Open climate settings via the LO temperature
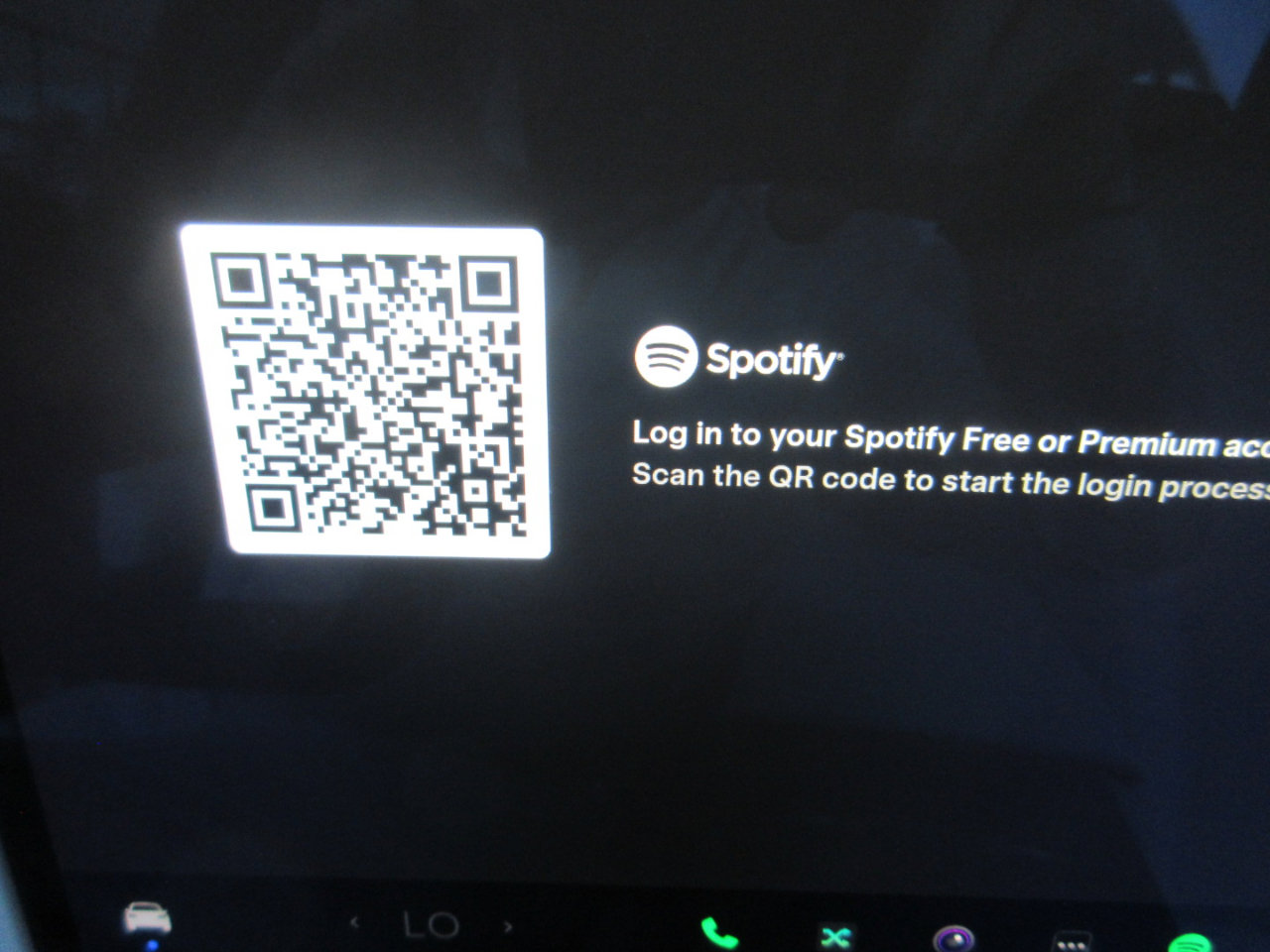Viewport: 1270px width, 952px height. (x=432, y=925)
